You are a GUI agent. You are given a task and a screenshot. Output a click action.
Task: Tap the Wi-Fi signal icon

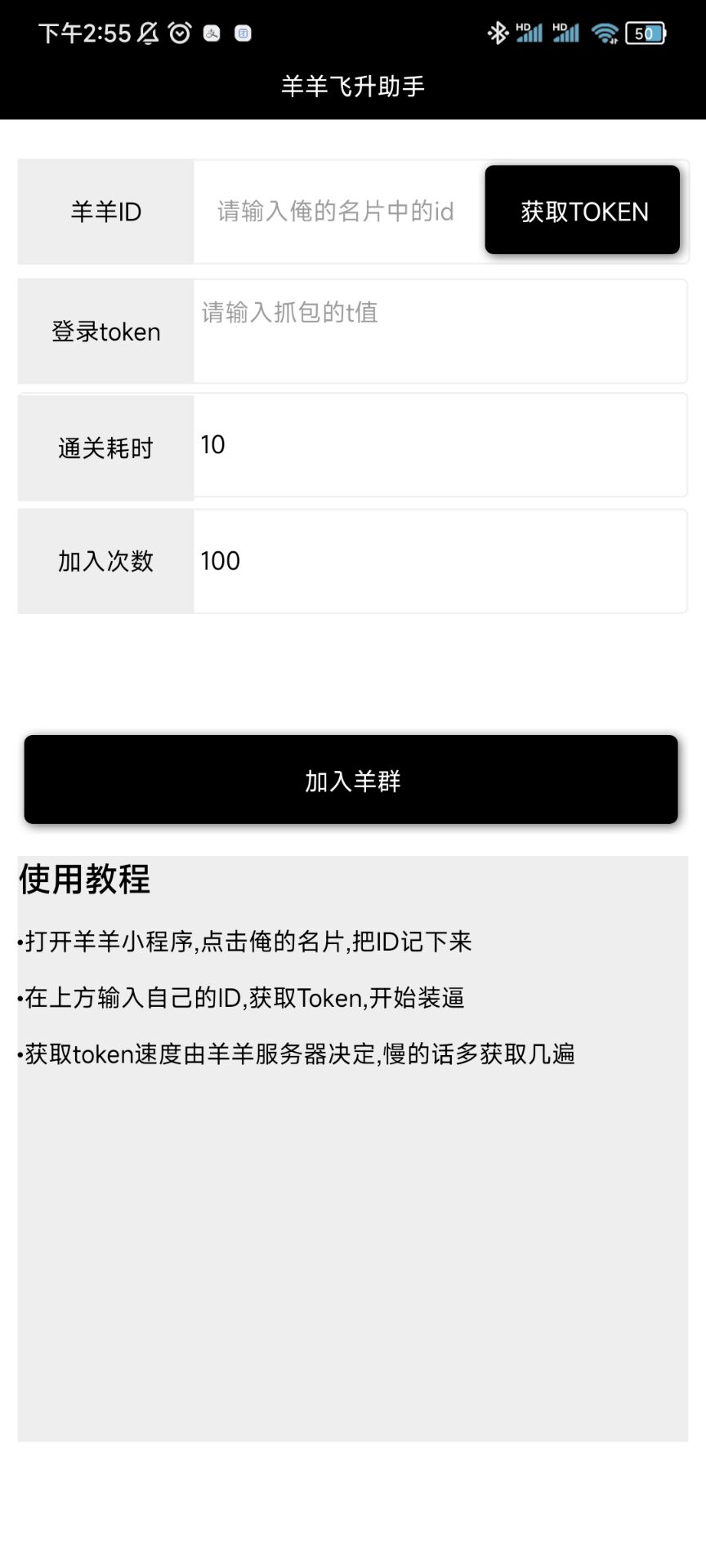605,33
